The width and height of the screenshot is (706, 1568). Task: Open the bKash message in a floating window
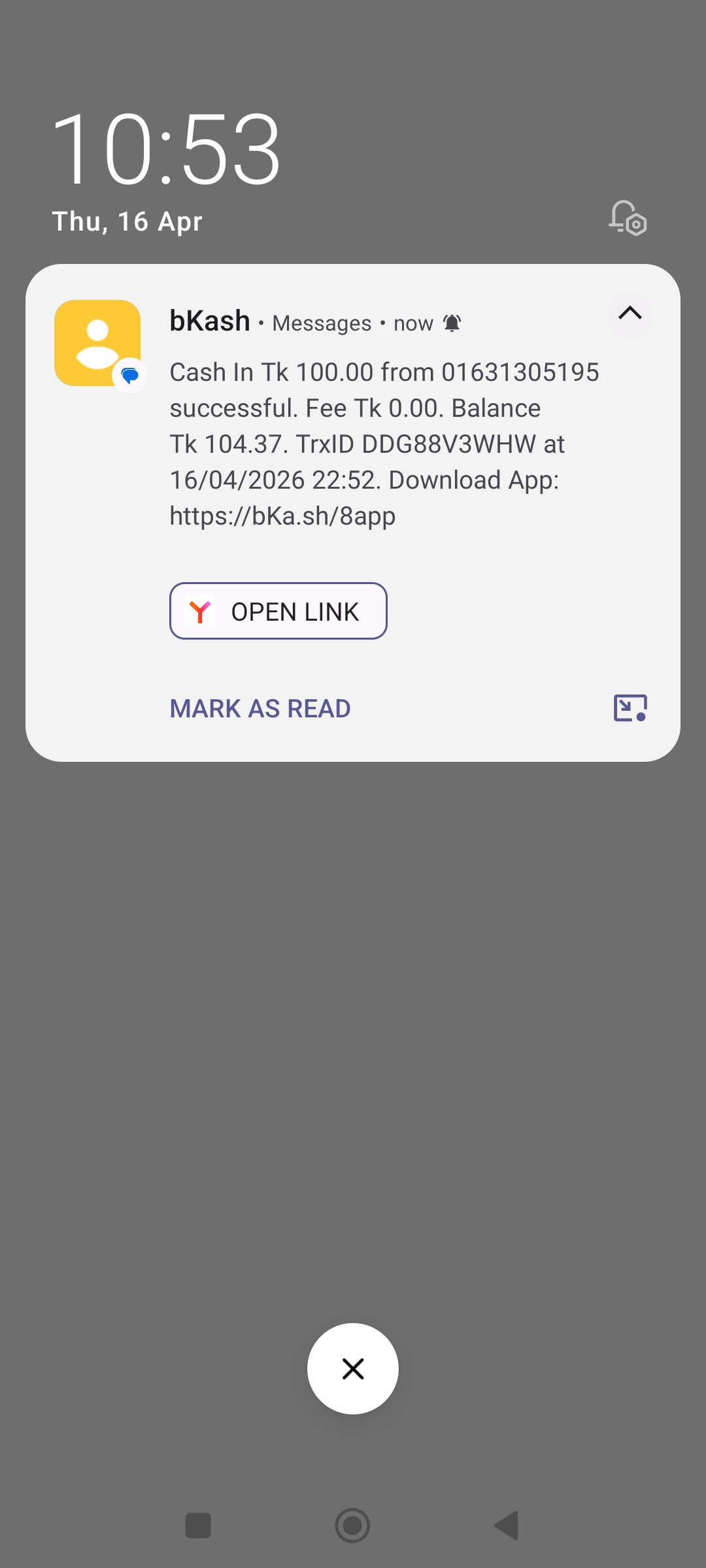tap(630, 708)
